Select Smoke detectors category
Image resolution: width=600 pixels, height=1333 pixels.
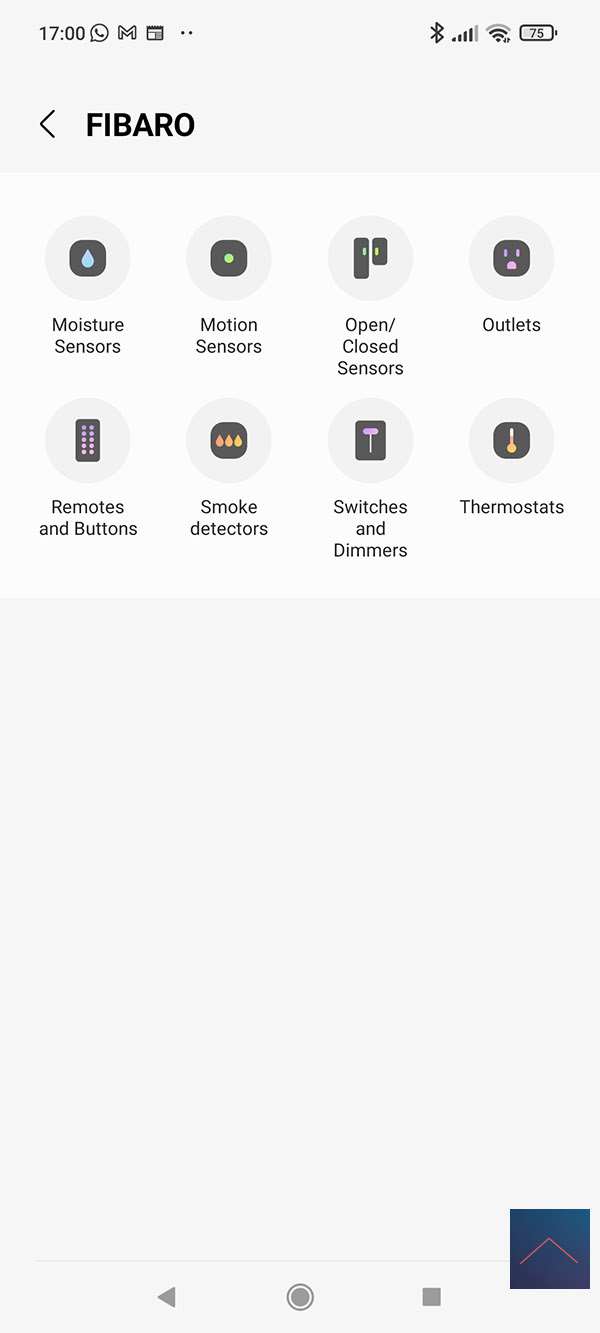click(229, 441)
